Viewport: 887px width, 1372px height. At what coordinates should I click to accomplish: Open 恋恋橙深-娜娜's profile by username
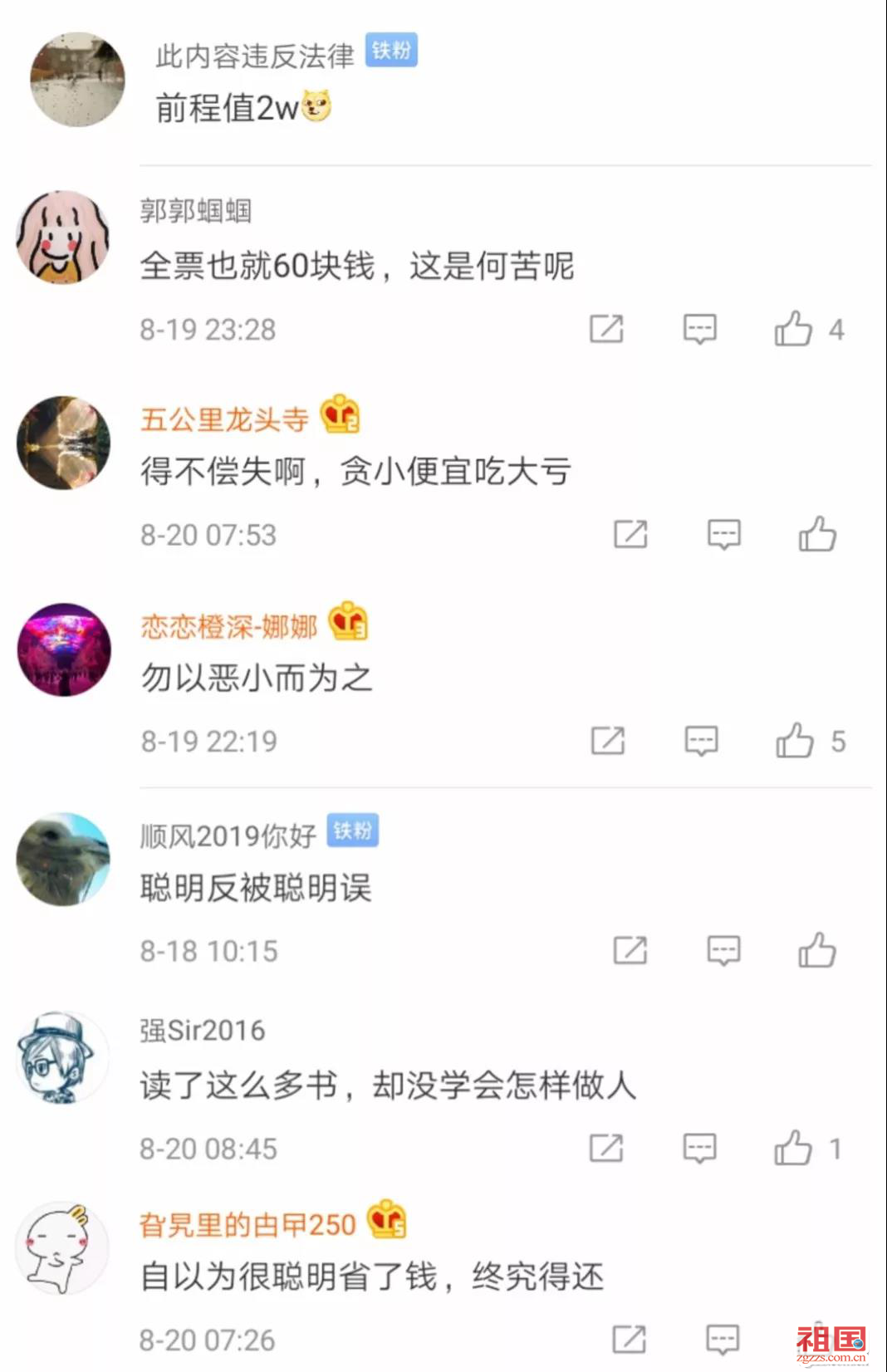[x=229, y=626]
